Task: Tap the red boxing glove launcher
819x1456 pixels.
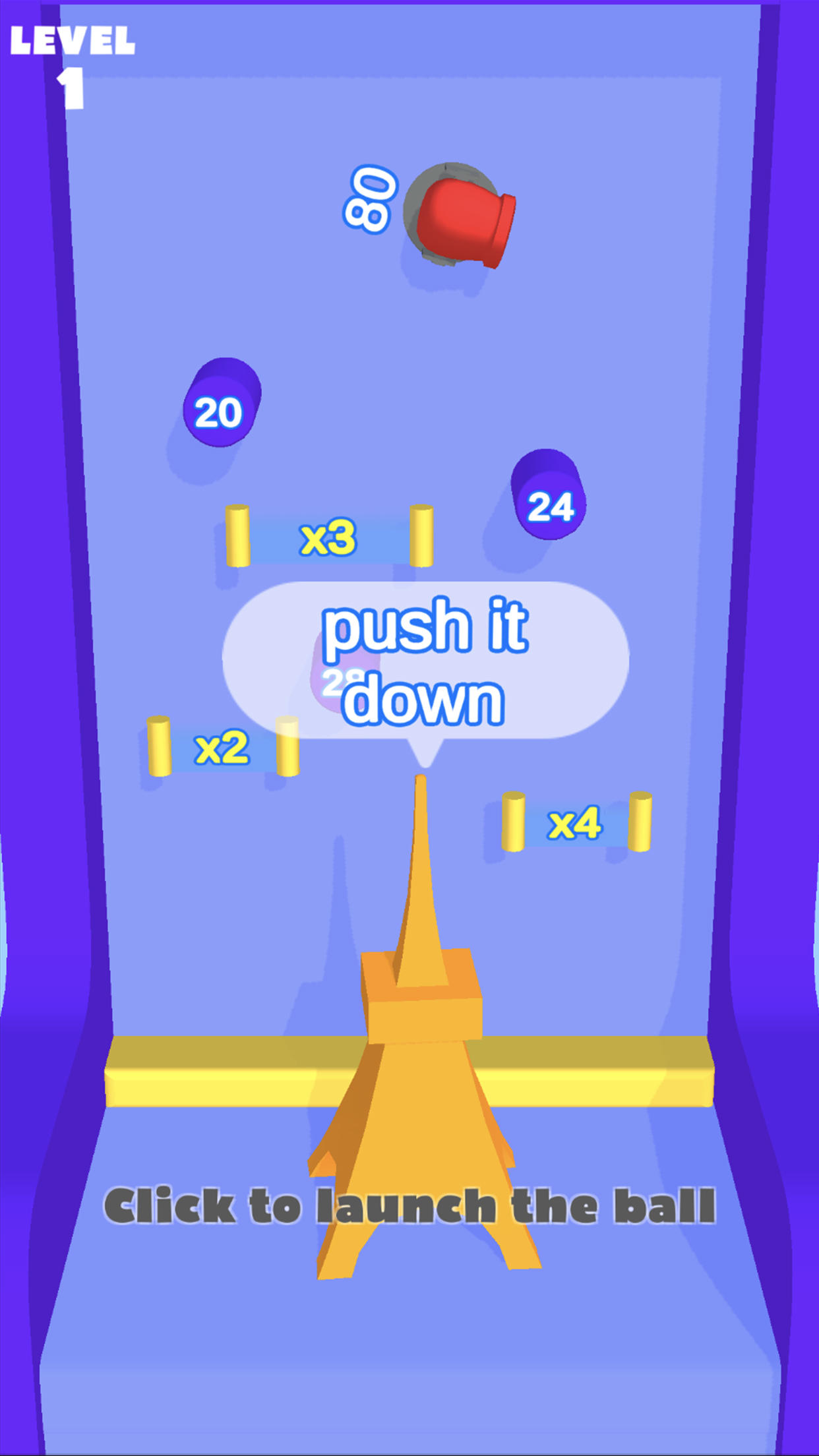Action: [x=464, y=221]
